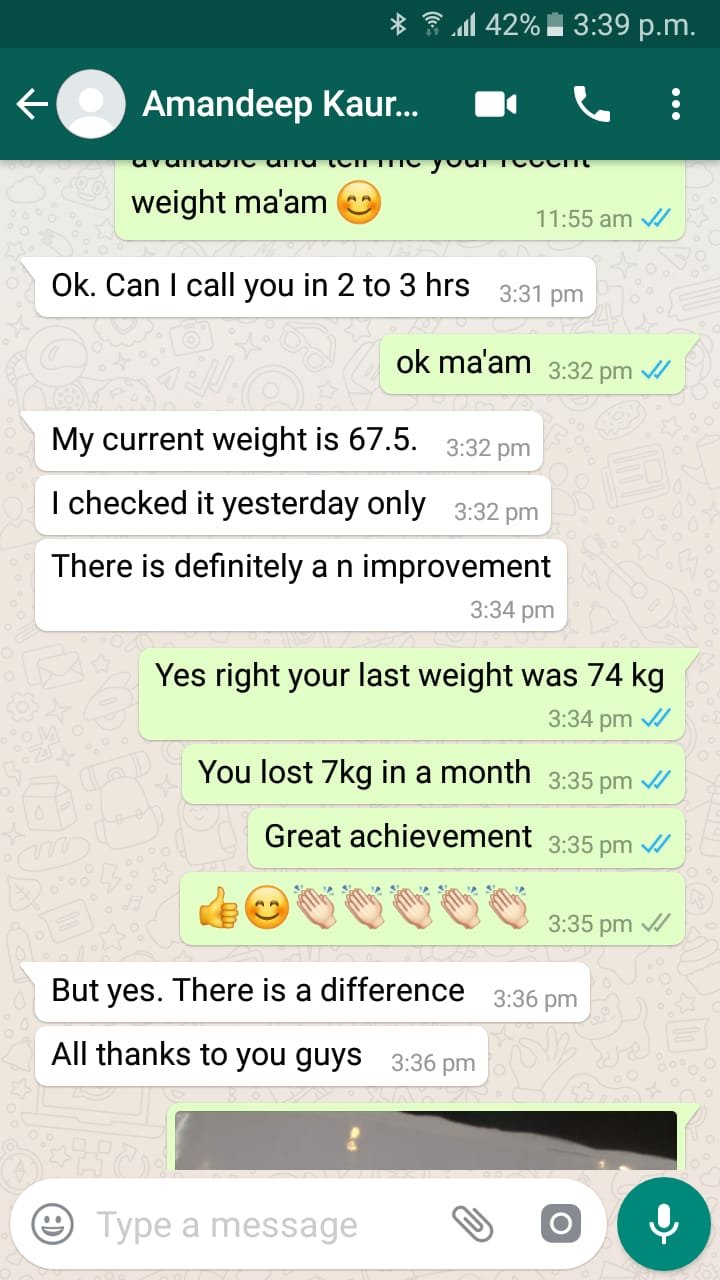Open the emoji picker

click(x=52, y=1224)
